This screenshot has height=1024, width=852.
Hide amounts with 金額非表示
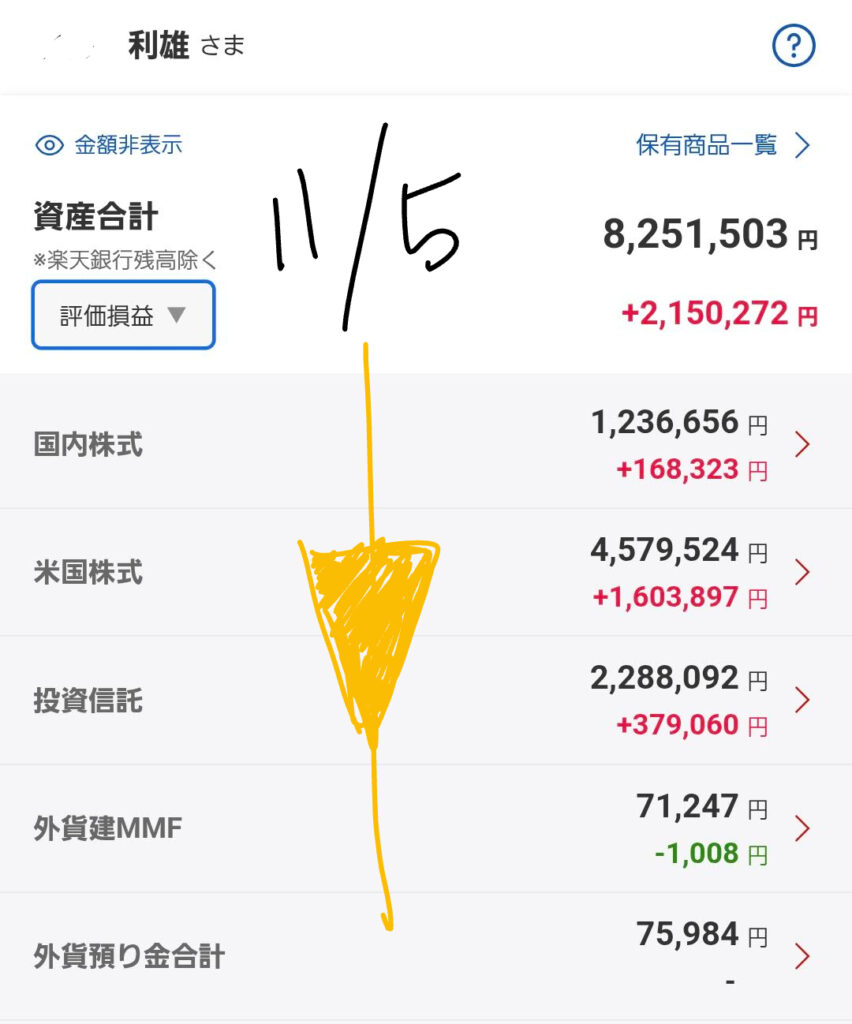(109, 145)
